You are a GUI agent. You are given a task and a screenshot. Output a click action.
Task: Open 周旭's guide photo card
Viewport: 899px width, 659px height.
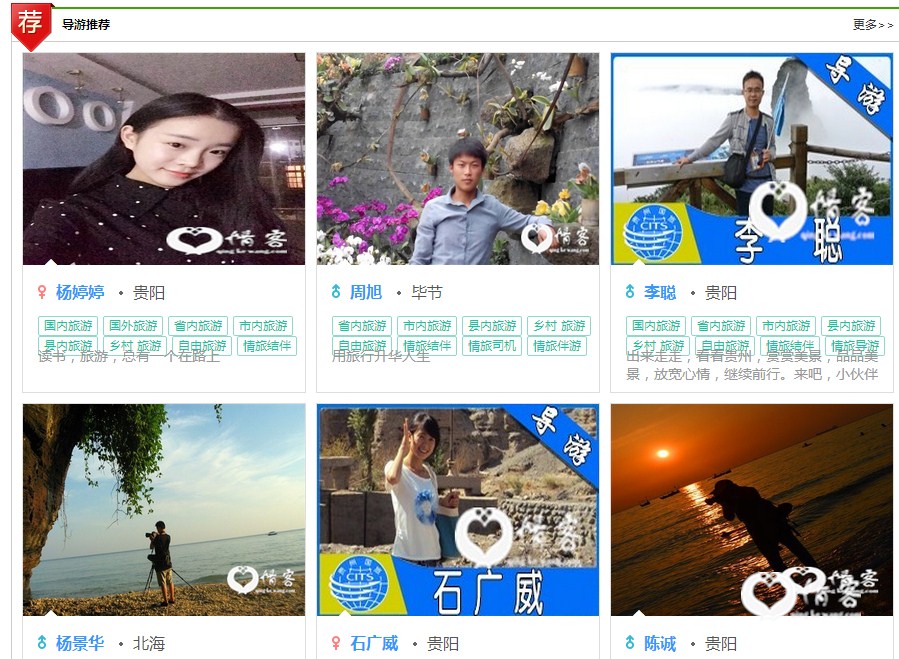tap(458, 159)
